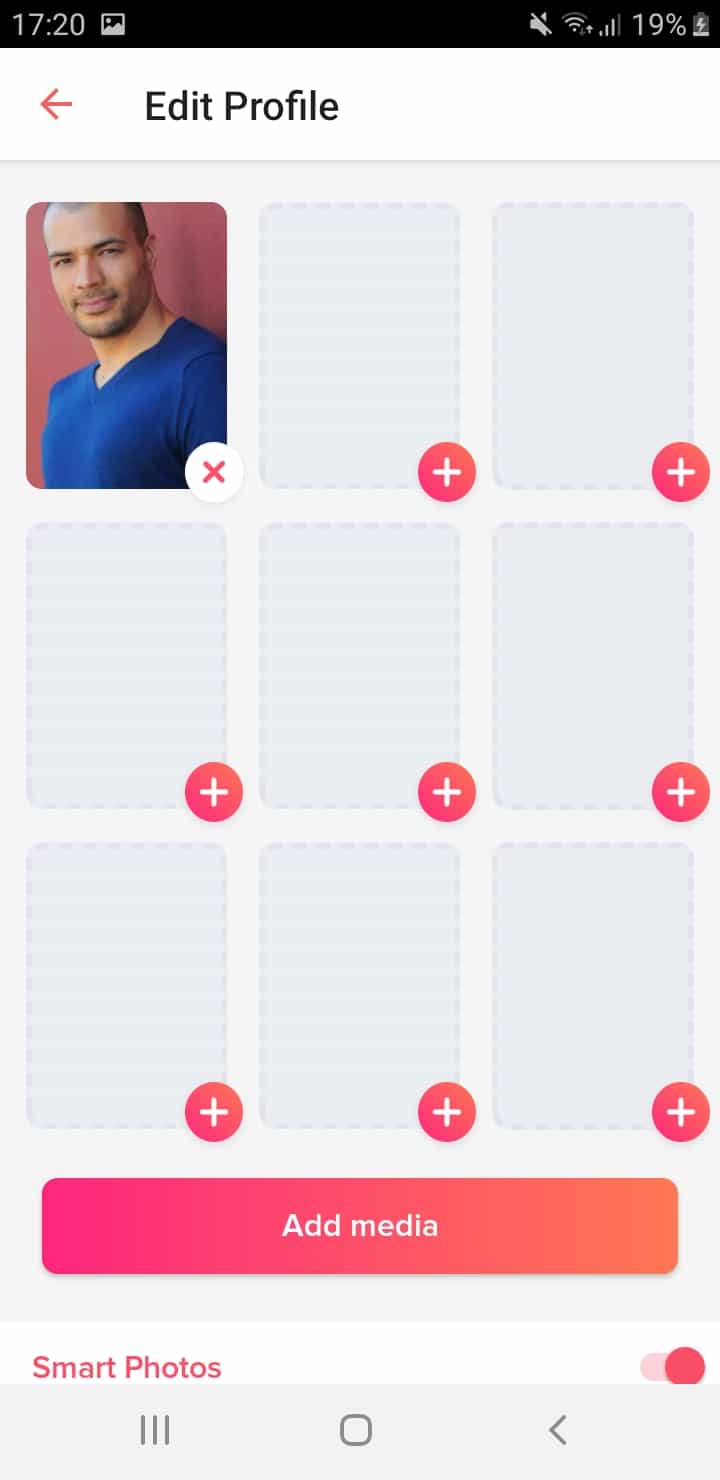Image resolution: width=720 pixels, height=1480 pixels.
Task: Toggle the Smart Photos switch
Action: pos(672,1366)
